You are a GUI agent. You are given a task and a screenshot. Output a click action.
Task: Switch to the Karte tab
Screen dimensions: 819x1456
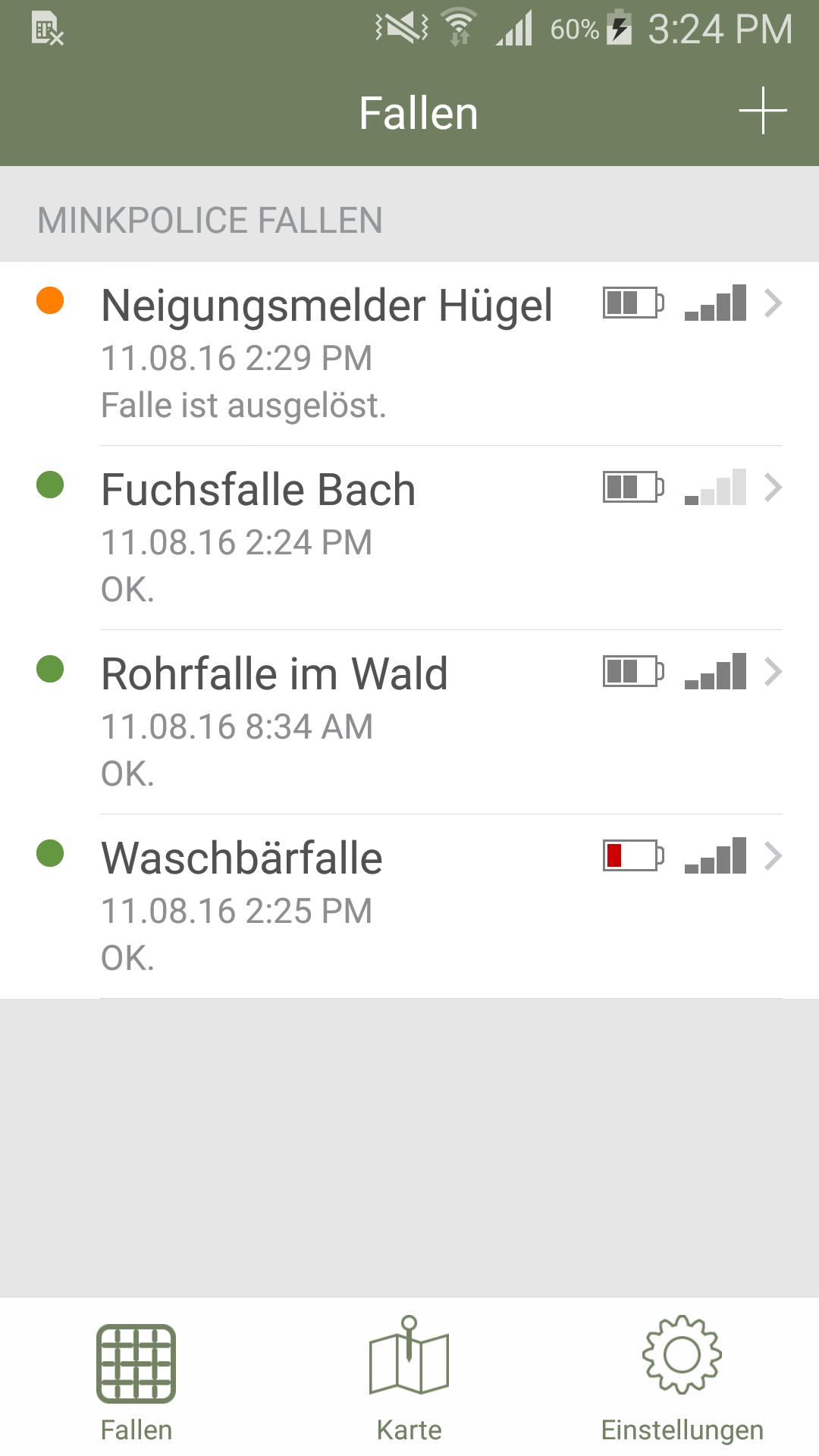[409, 1378]
